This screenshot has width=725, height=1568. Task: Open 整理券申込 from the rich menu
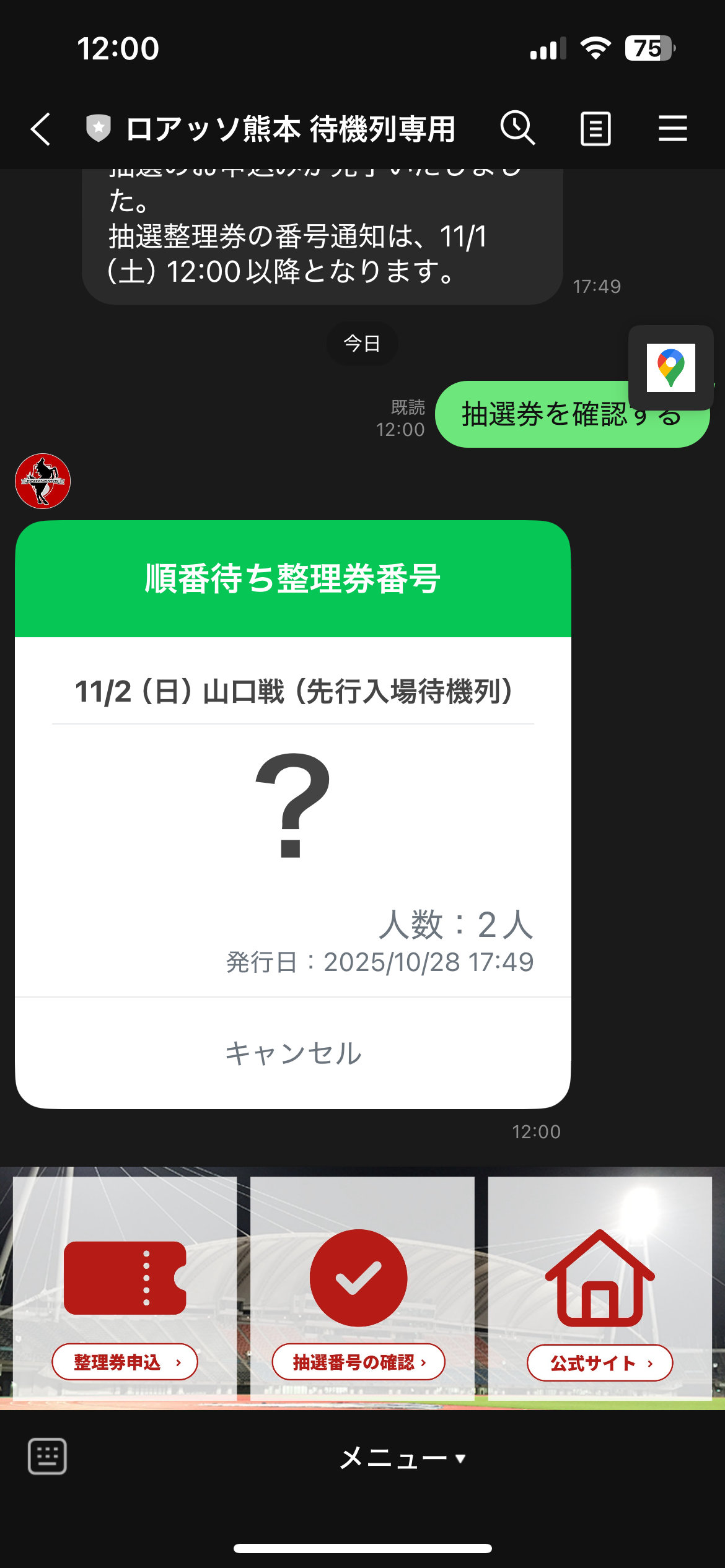point(125,1288)
